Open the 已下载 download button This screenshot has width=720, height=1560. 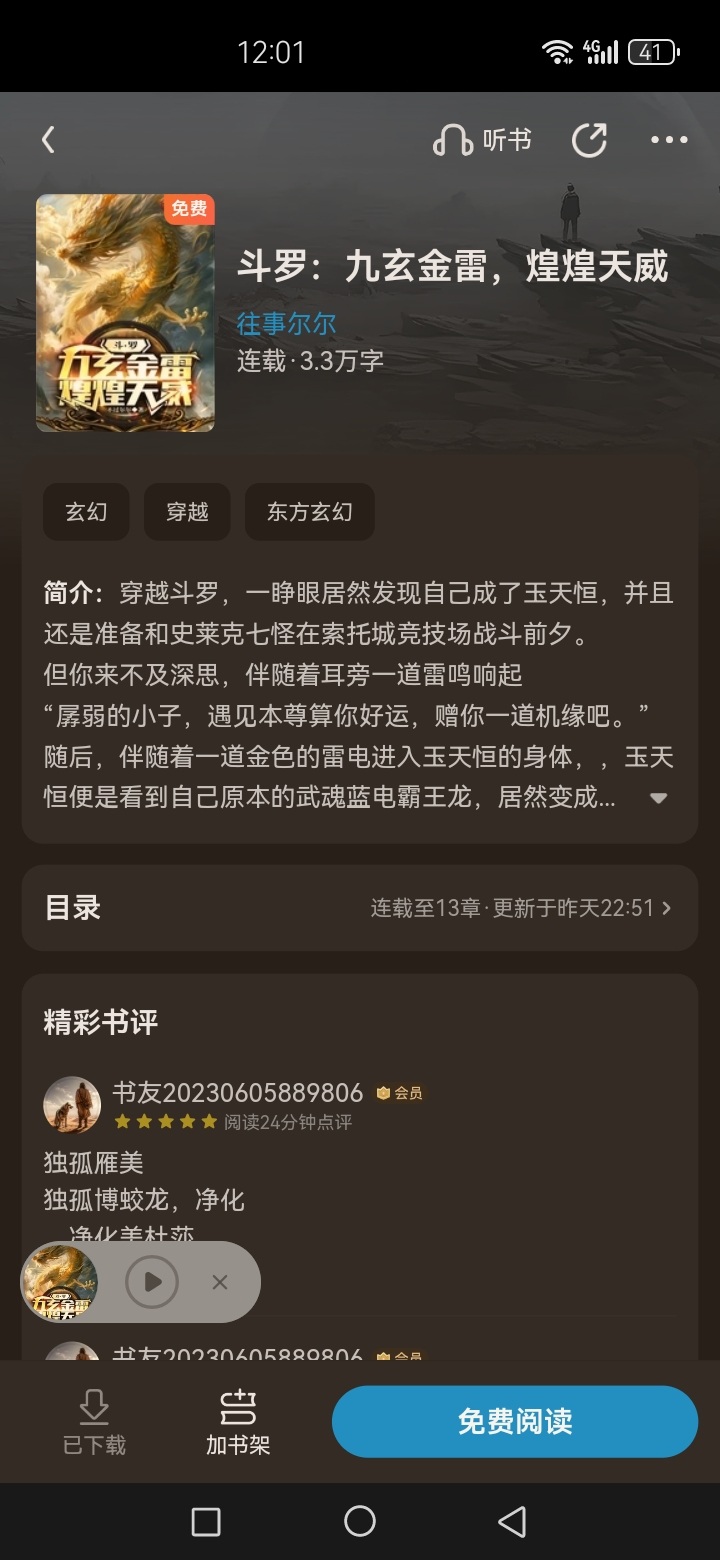pyautogui.click(x=94, y=1421)
